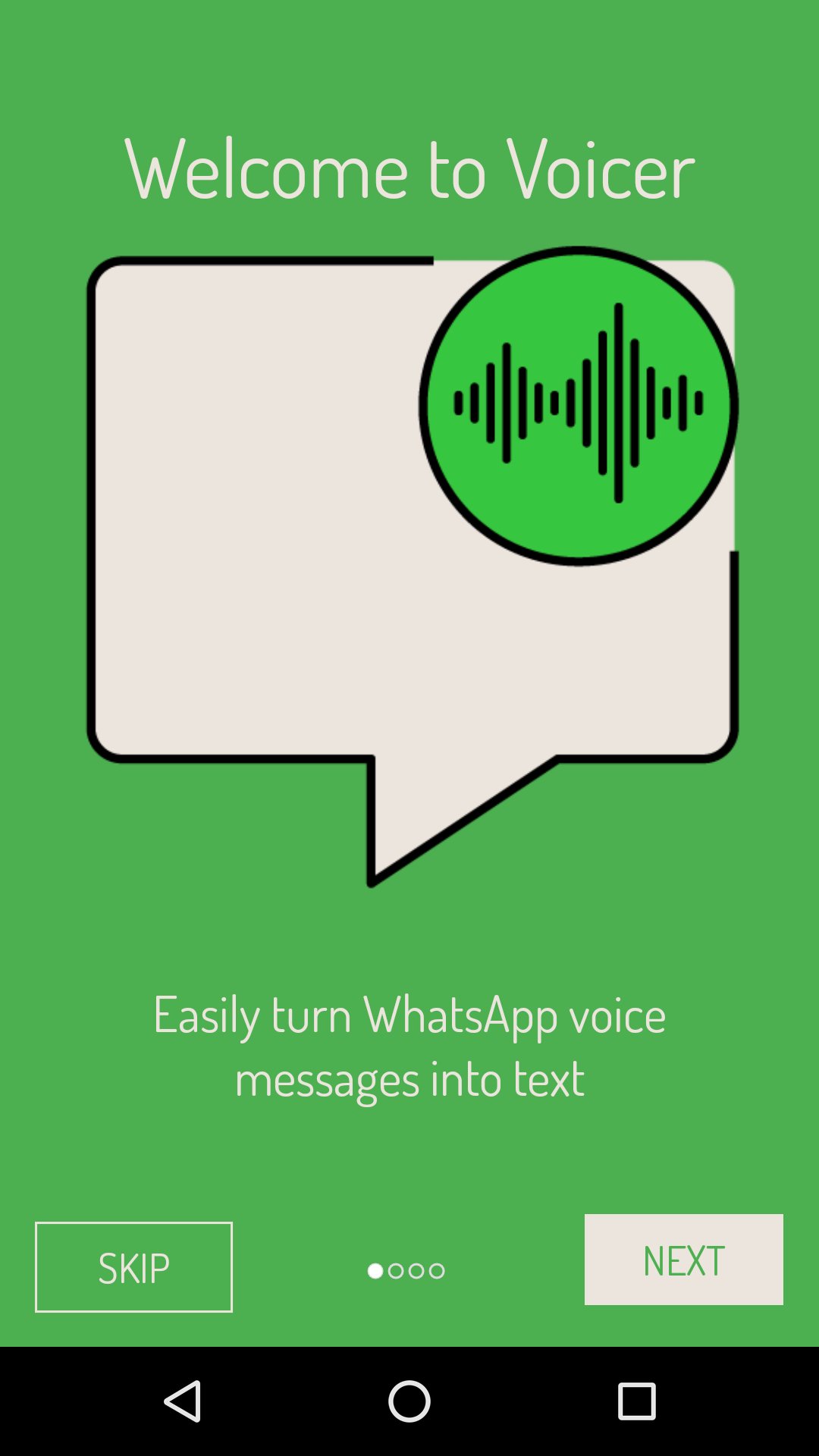Skip the Voicer welcome intro
This screenshot has width=819, height=1456.
(133, 1266)
